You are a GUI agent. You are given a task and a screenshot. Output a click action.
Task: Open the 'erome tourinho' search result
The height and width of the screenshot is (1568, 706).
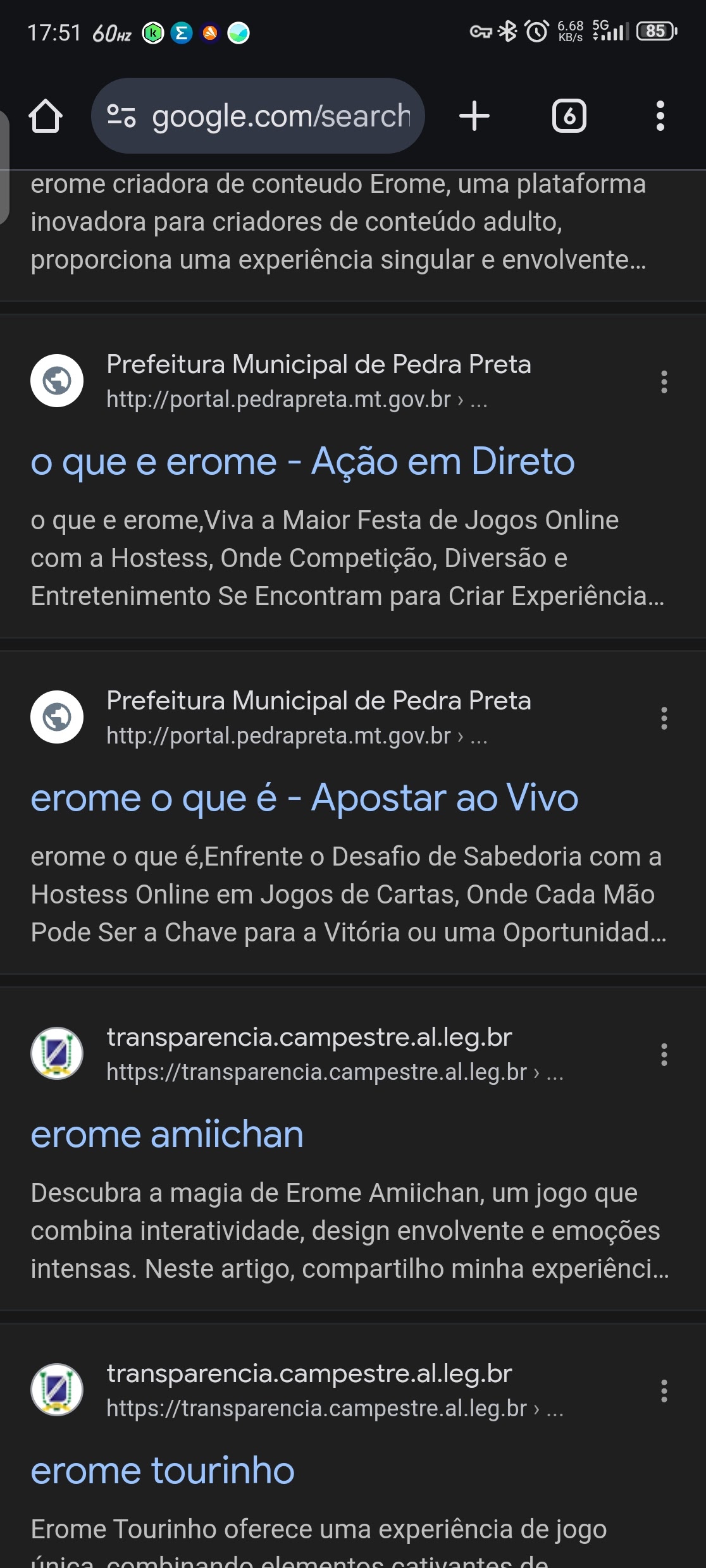pyautogui.click(x=163, y=1471)
